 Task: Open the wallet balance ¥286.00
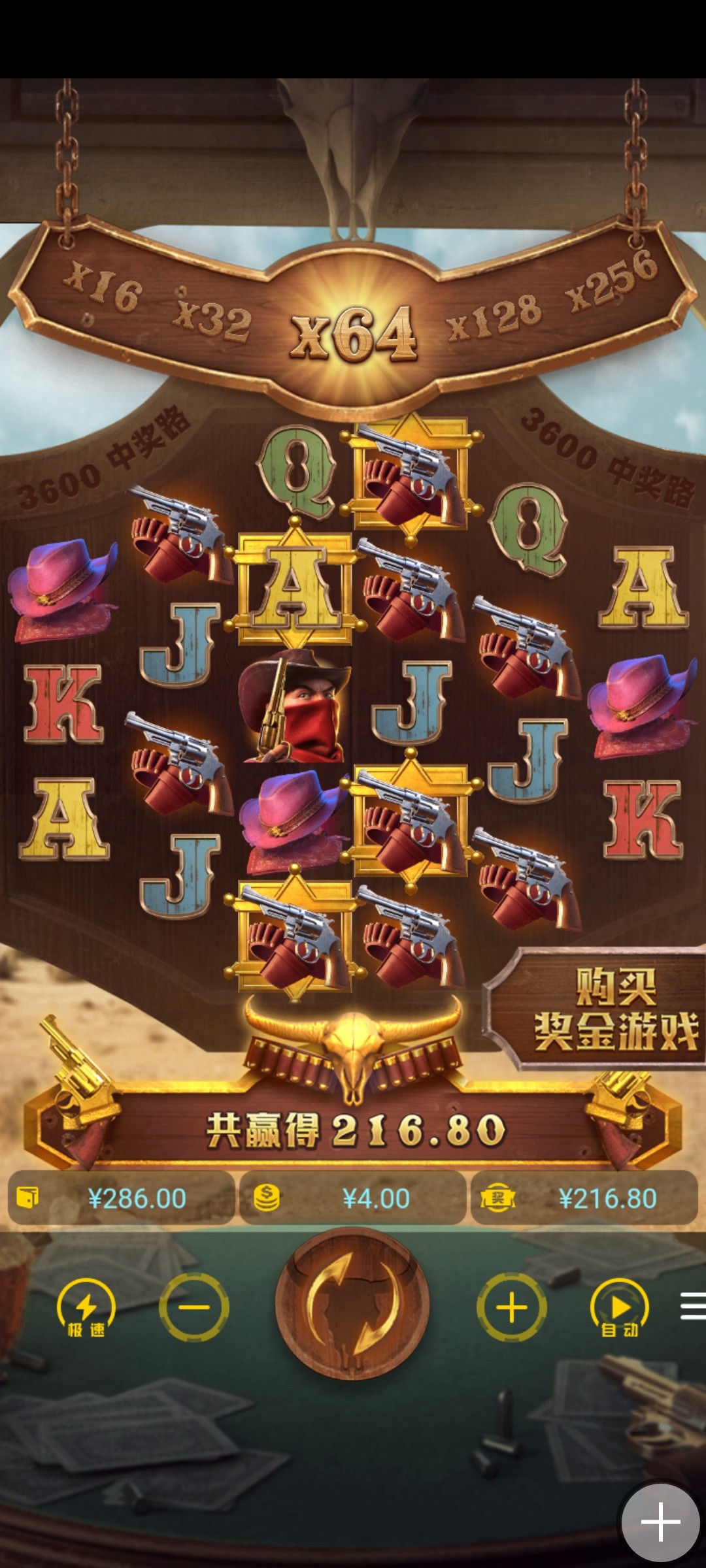[122, 1198]
